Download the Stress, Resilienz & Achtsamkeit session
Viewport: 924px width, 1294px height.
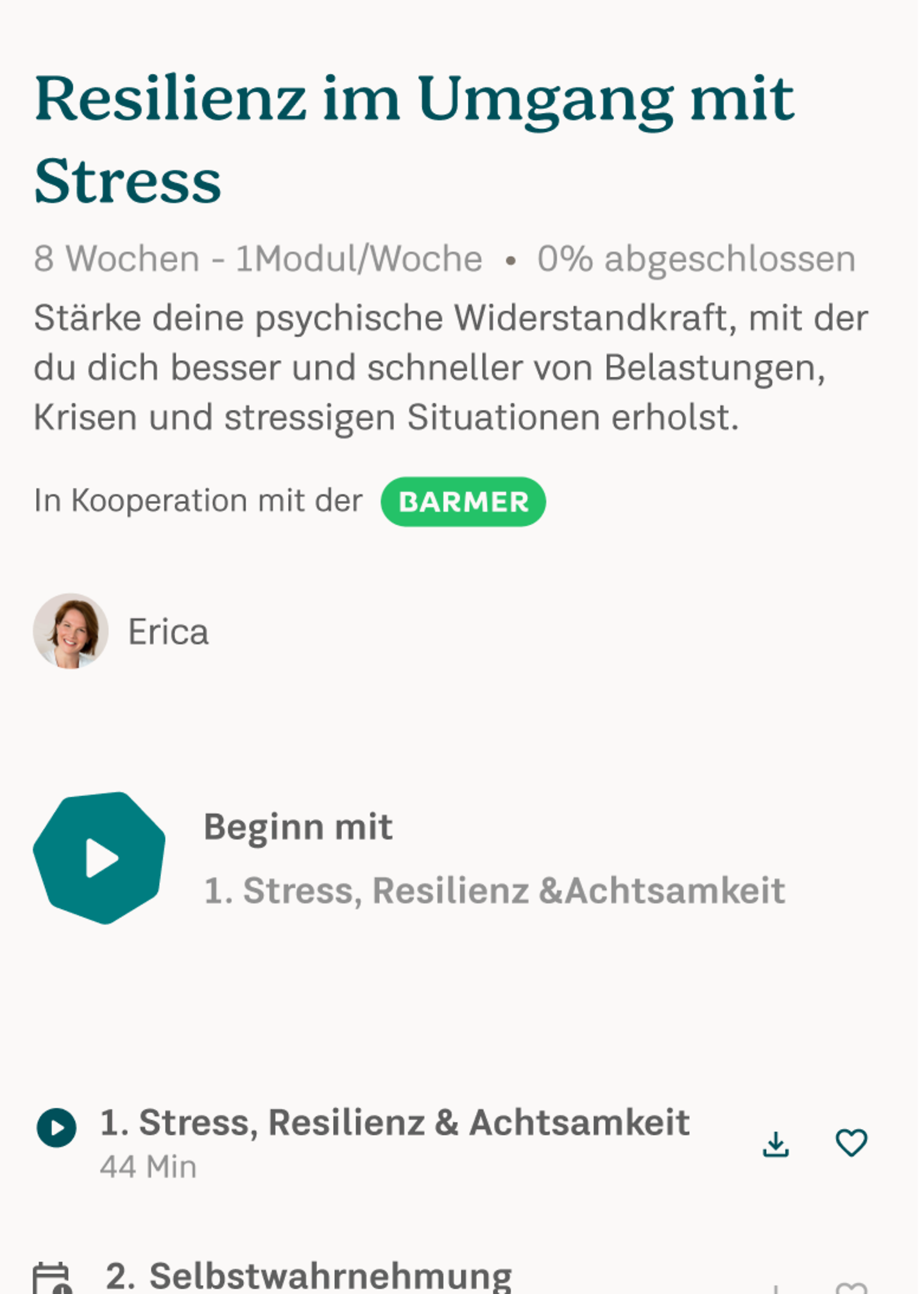pyautogui.click(x=776, y=1143)
